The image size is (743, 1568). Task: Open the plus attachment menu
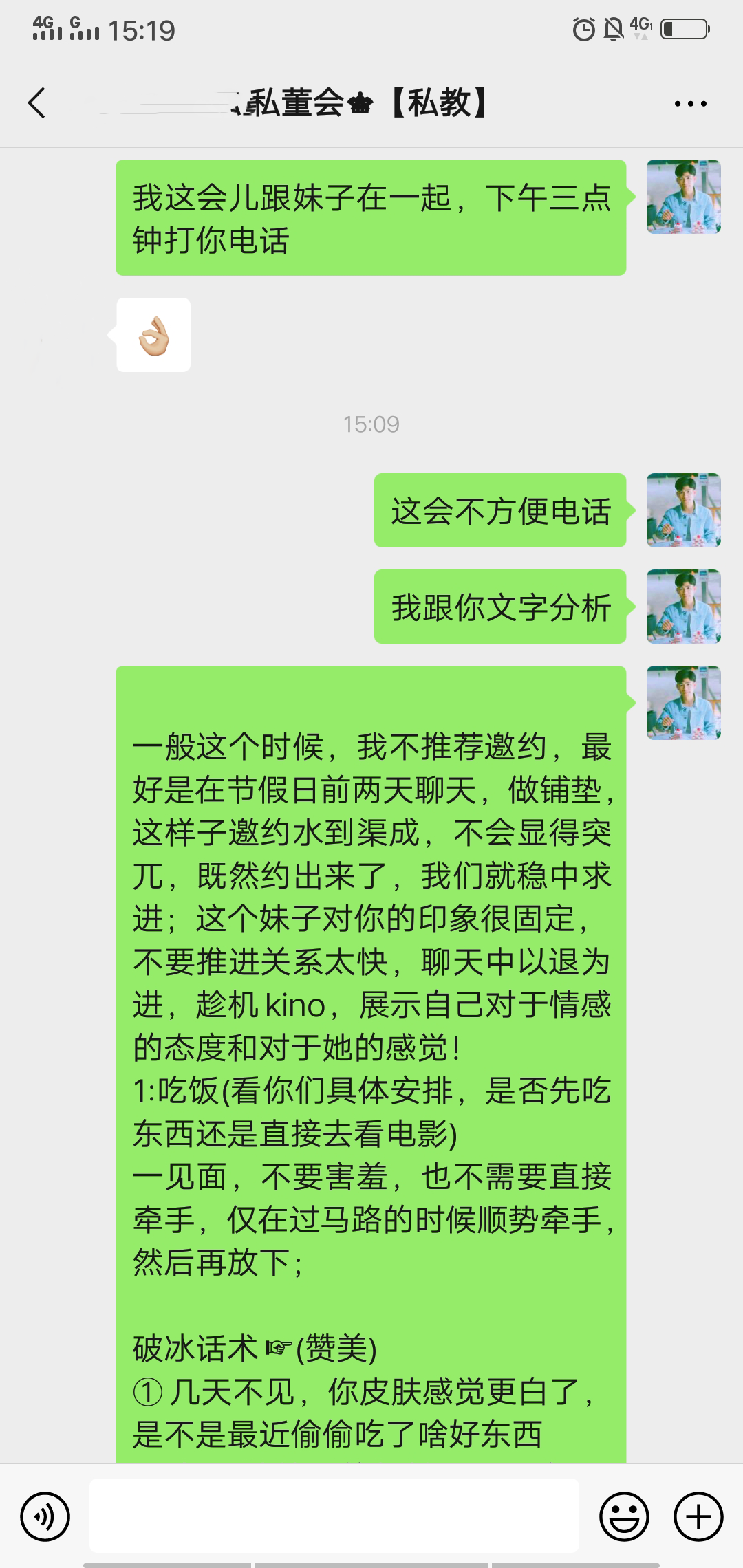point(698,1516)
